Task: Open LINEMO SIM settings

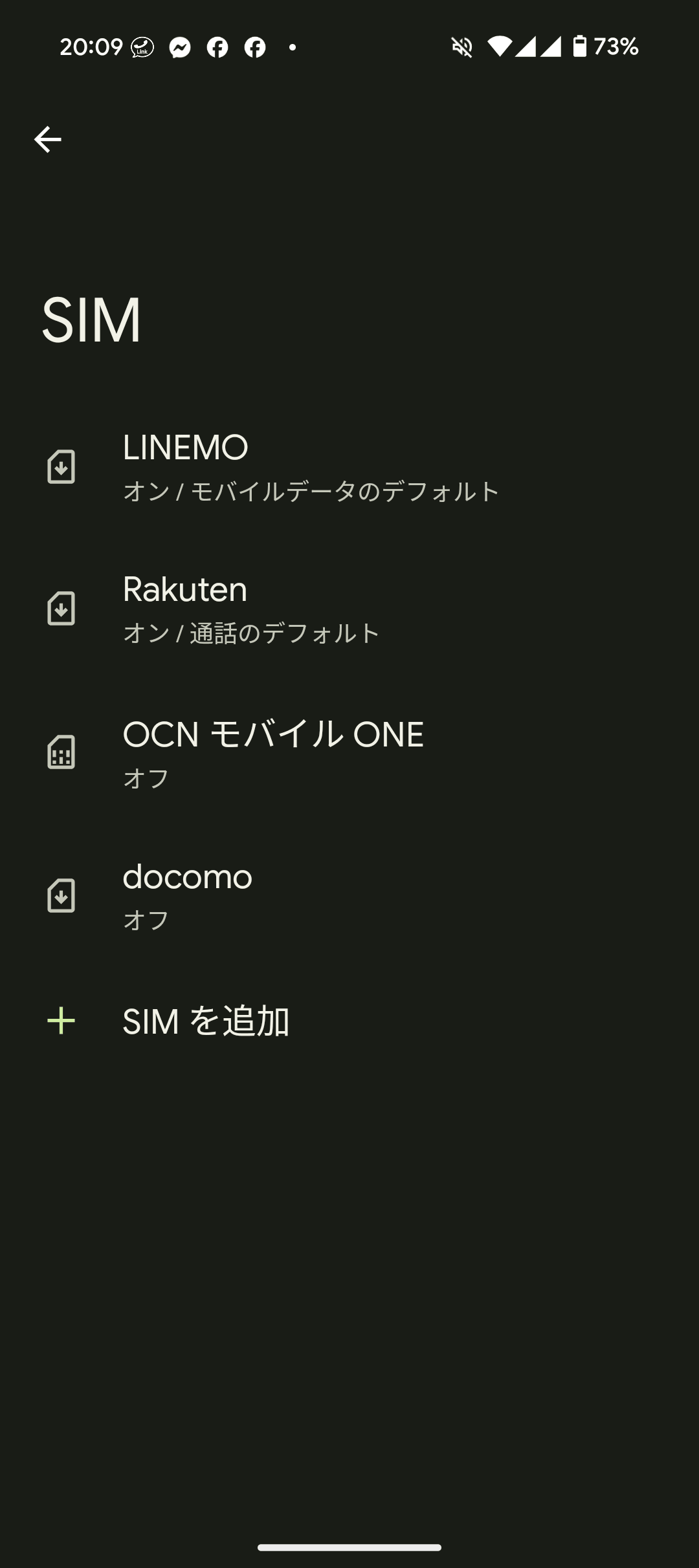Action: 311,467
